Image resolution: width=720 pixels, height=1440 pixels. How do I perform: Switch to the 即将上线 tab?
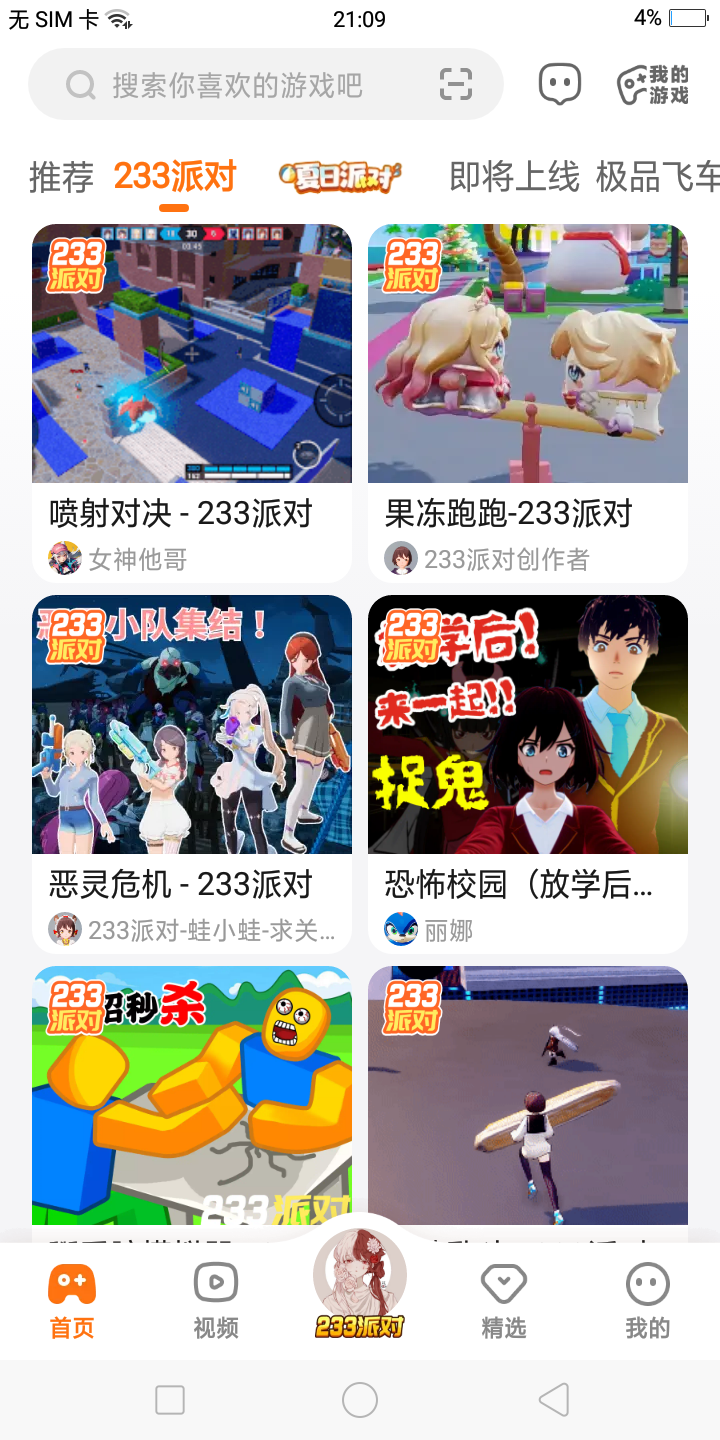pos(514,177)
